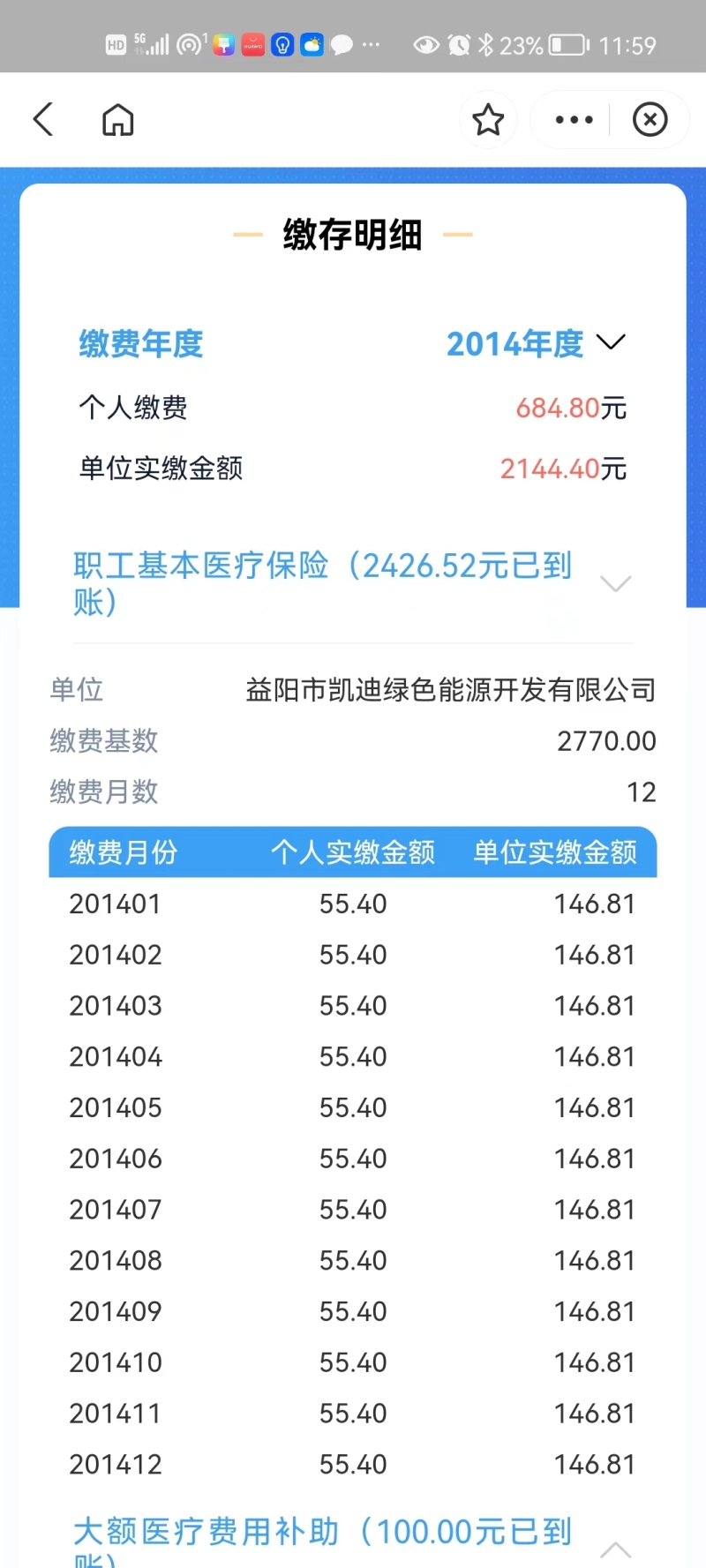Open the three-dot more options menu

574,119
